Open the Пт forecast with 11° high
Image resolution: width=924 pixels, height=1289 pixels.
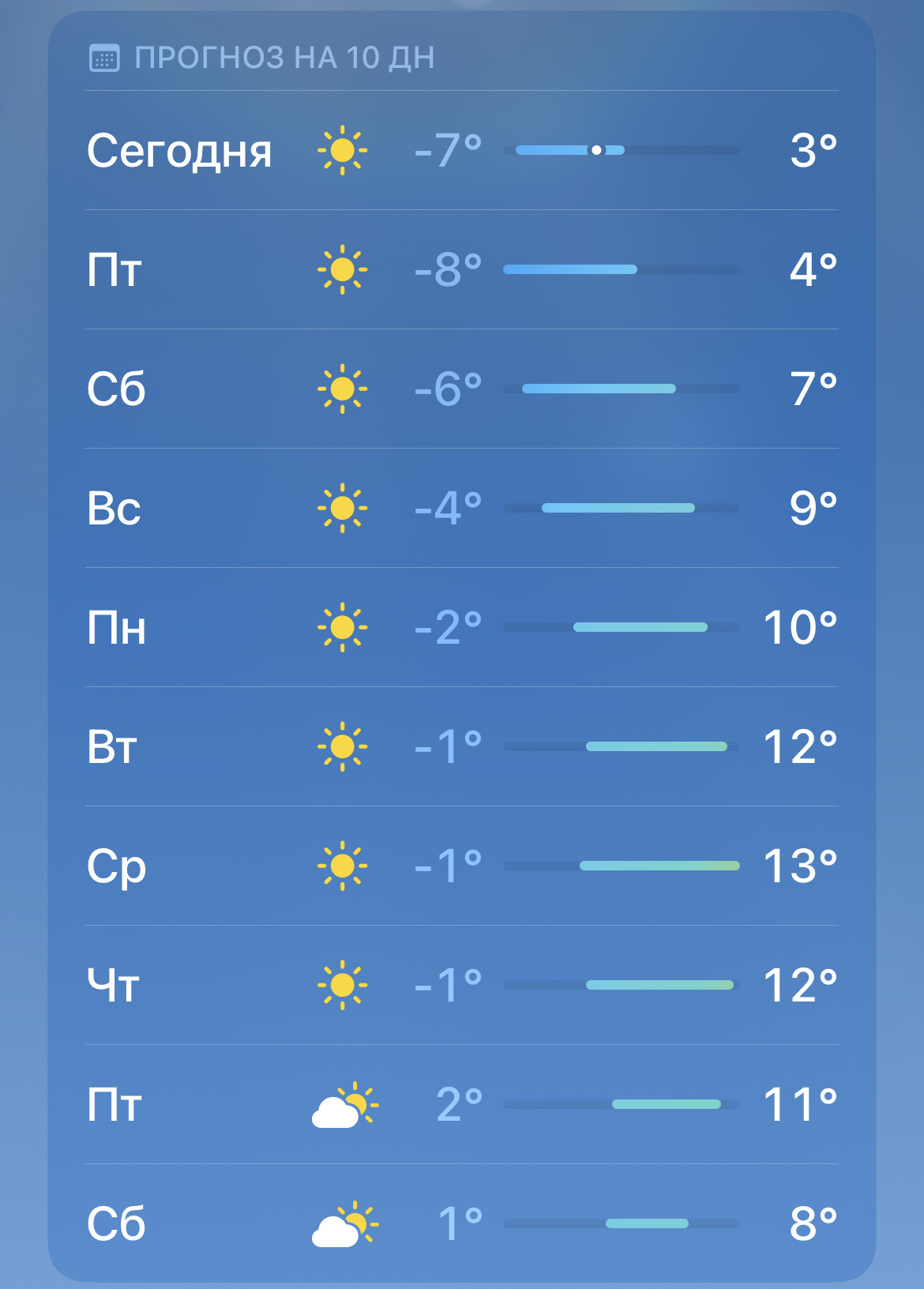click(x=461, y=1104)
